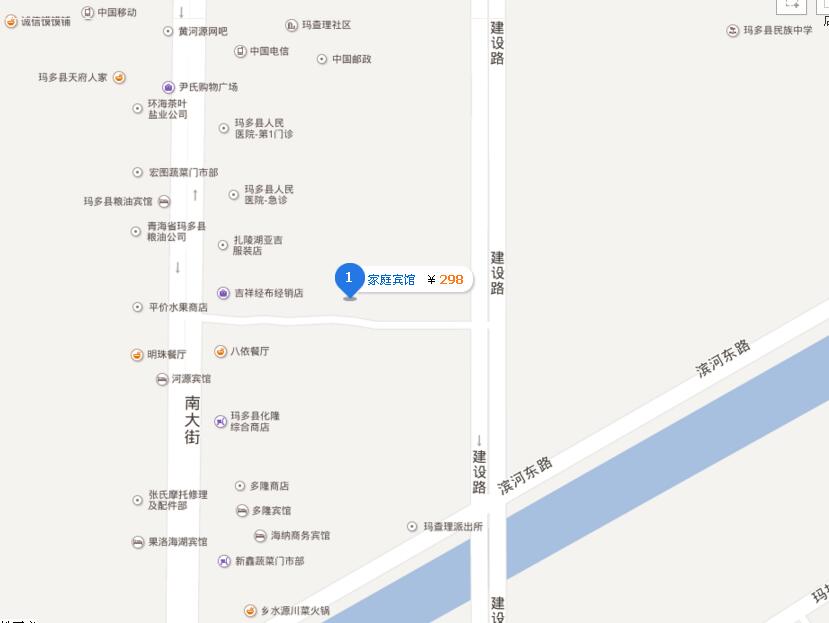The height and width of the screenshot is (623, 829).
Task: Open the 家庭宾馆 ¥298 hotel marker
Action: (x=349, y=278)
